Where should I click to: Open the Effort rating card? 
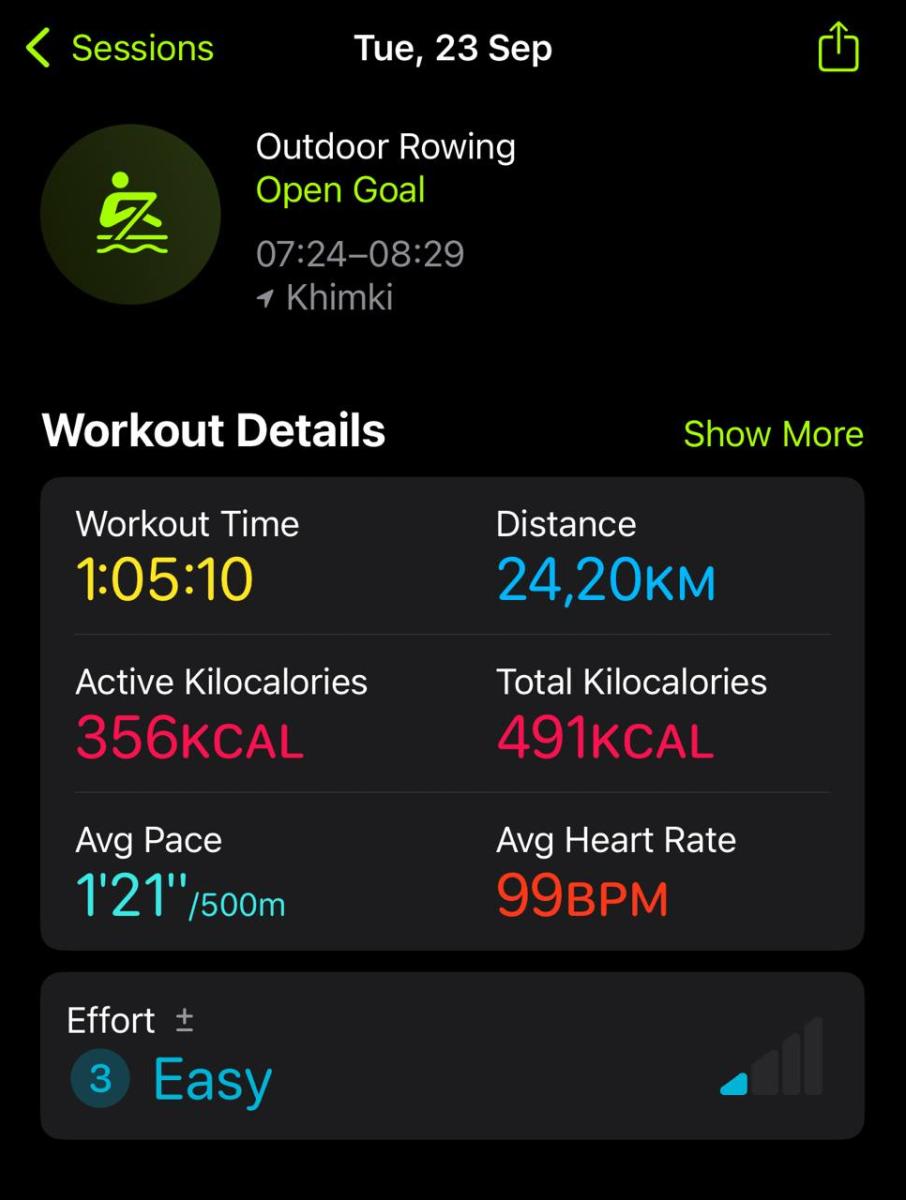click(452, 1056)
